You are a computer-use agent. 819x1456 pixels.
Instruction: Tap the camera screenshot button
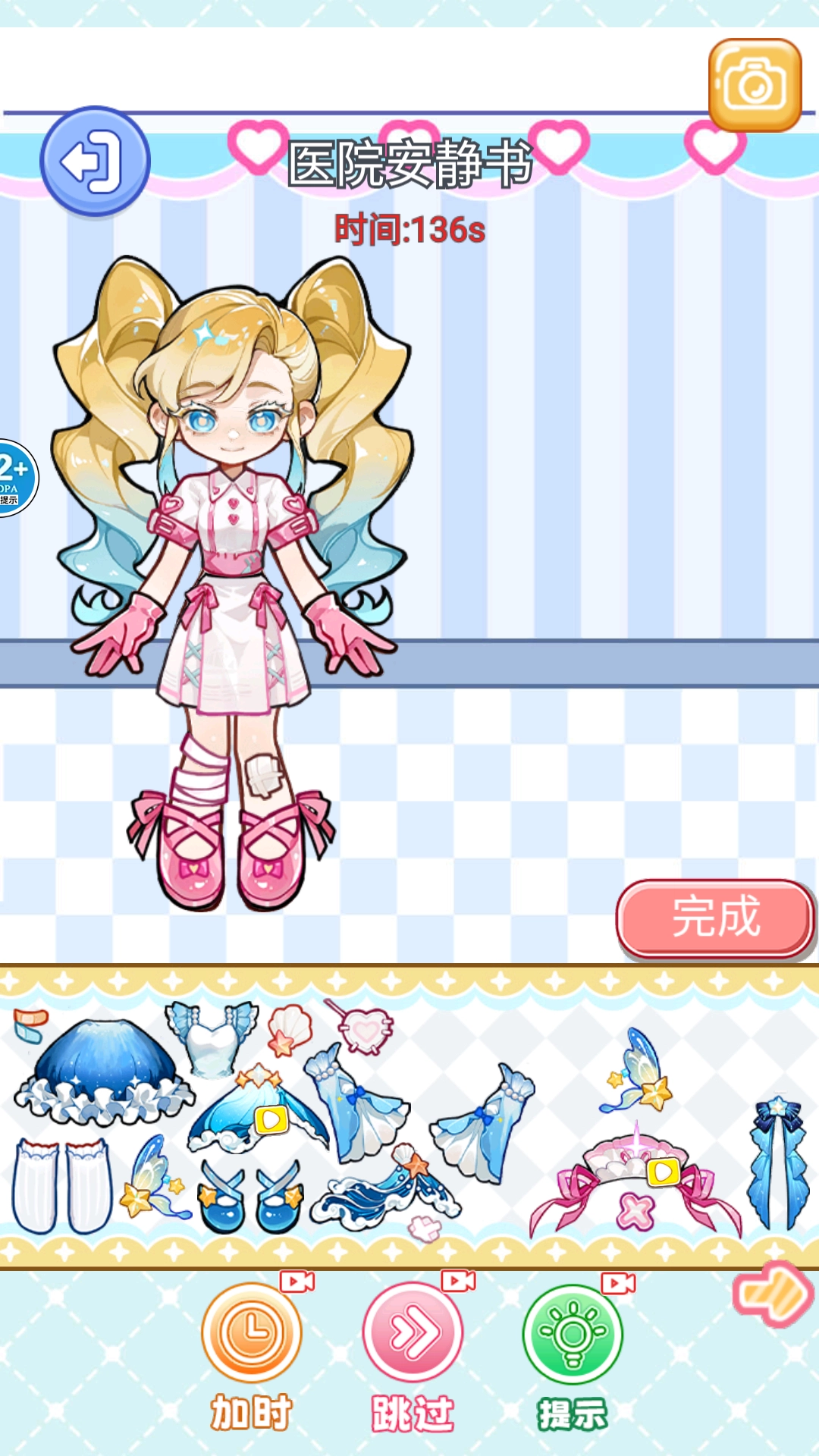pyautogui.click(x=755, y=85)
